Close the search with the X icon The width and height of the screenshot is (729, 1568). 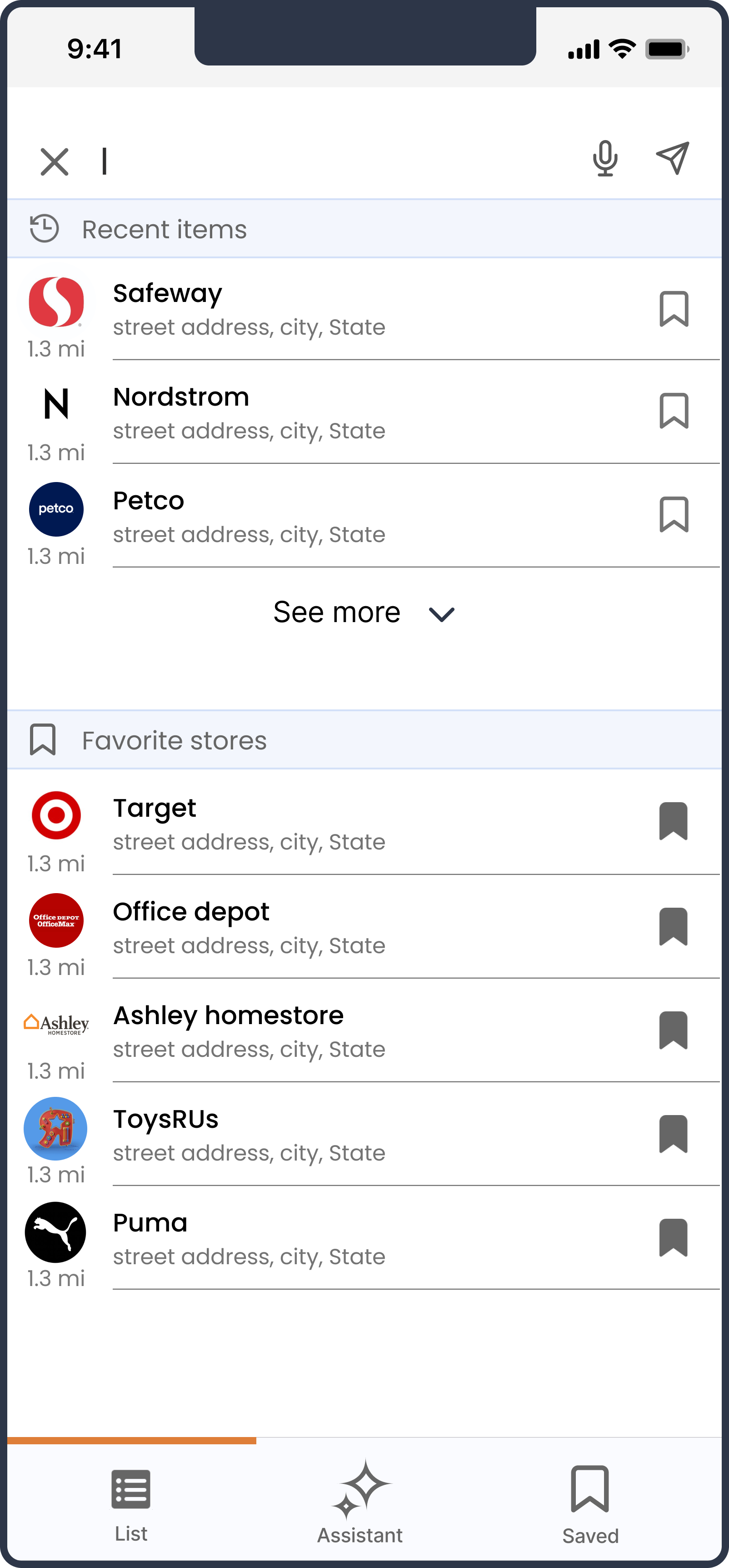[x=54, y=162]
